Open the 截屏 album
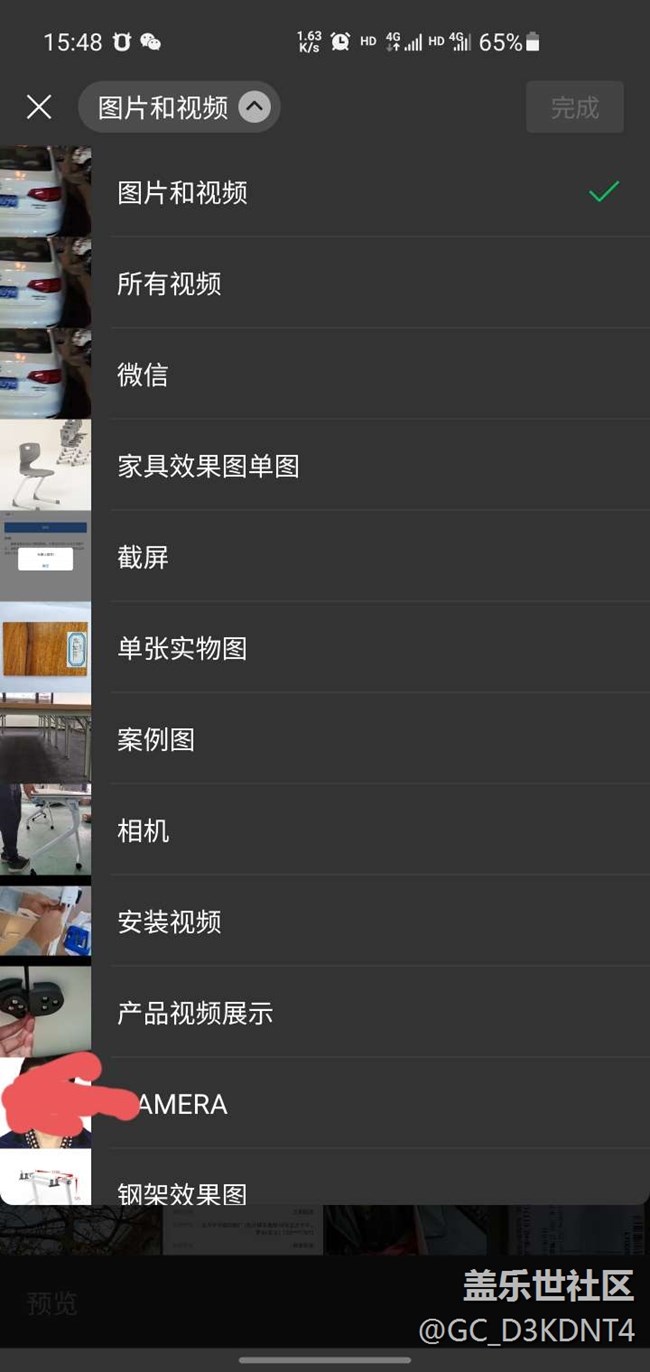650x1372 pixels. click(x=325, y=557)
